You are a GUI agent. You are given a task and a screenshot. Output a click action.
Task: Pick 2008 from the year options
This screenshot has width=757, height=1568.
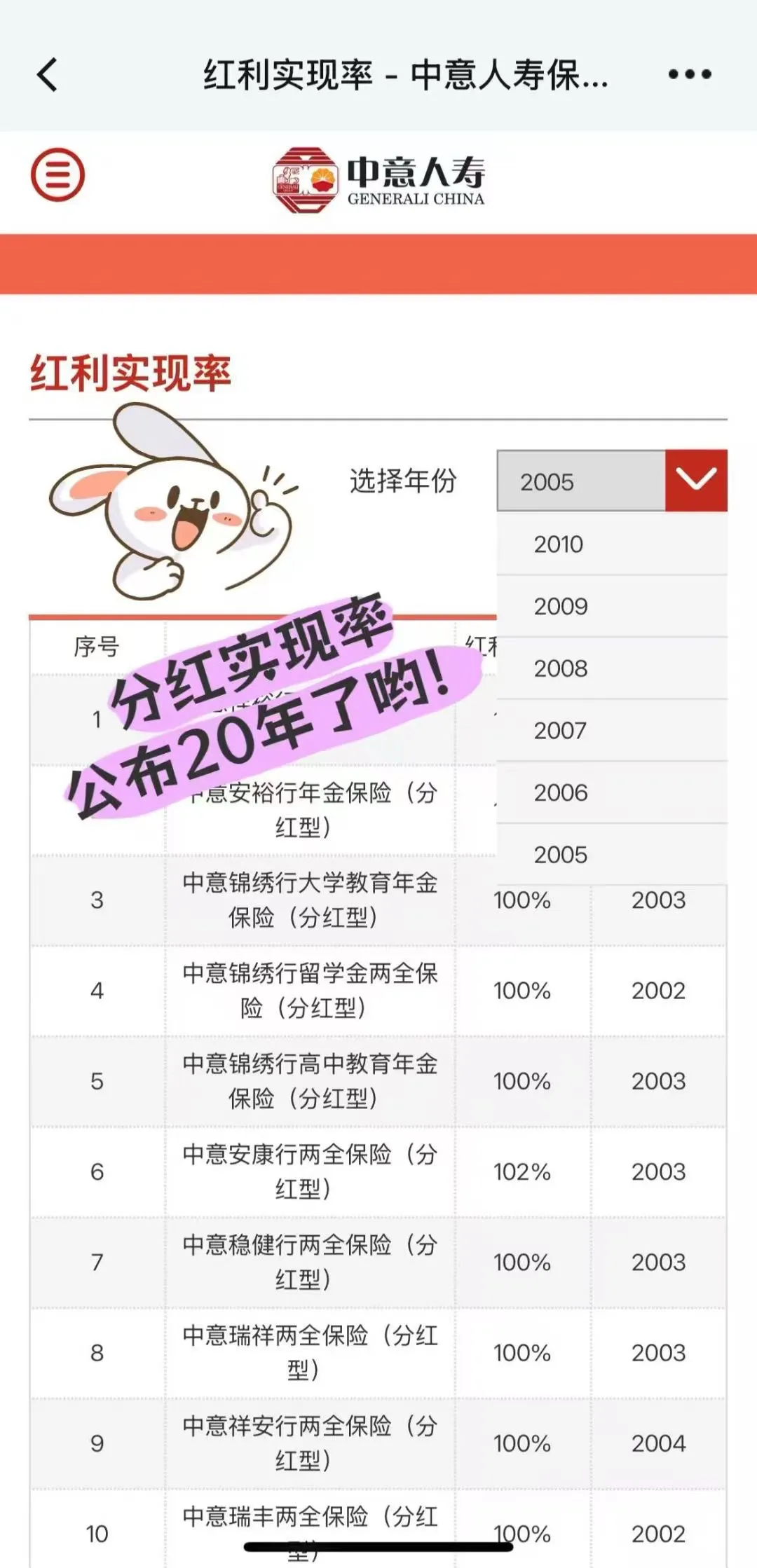click(611, 668)
